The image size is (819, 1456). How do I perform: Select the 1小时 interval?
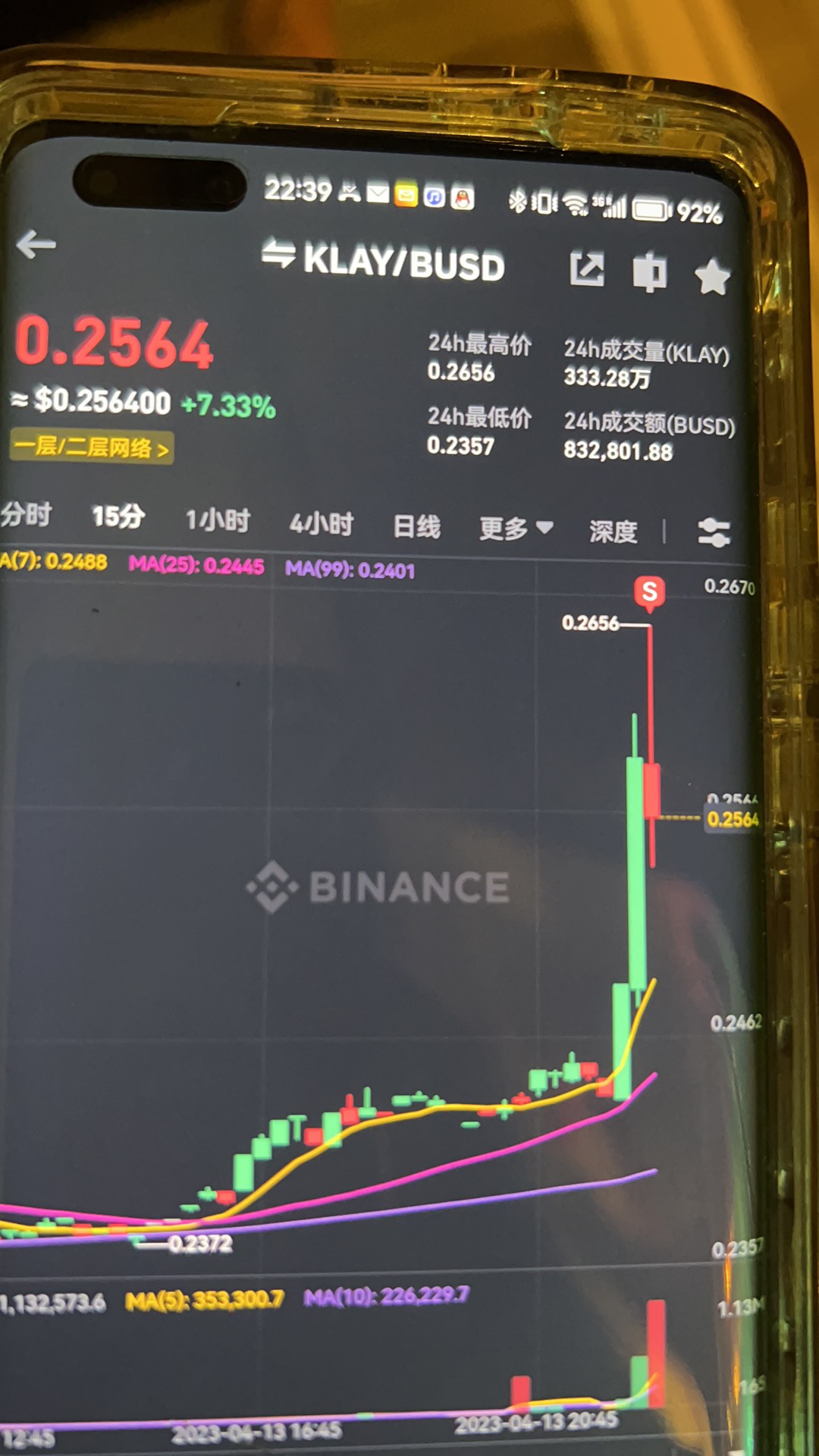click(218, 521)
